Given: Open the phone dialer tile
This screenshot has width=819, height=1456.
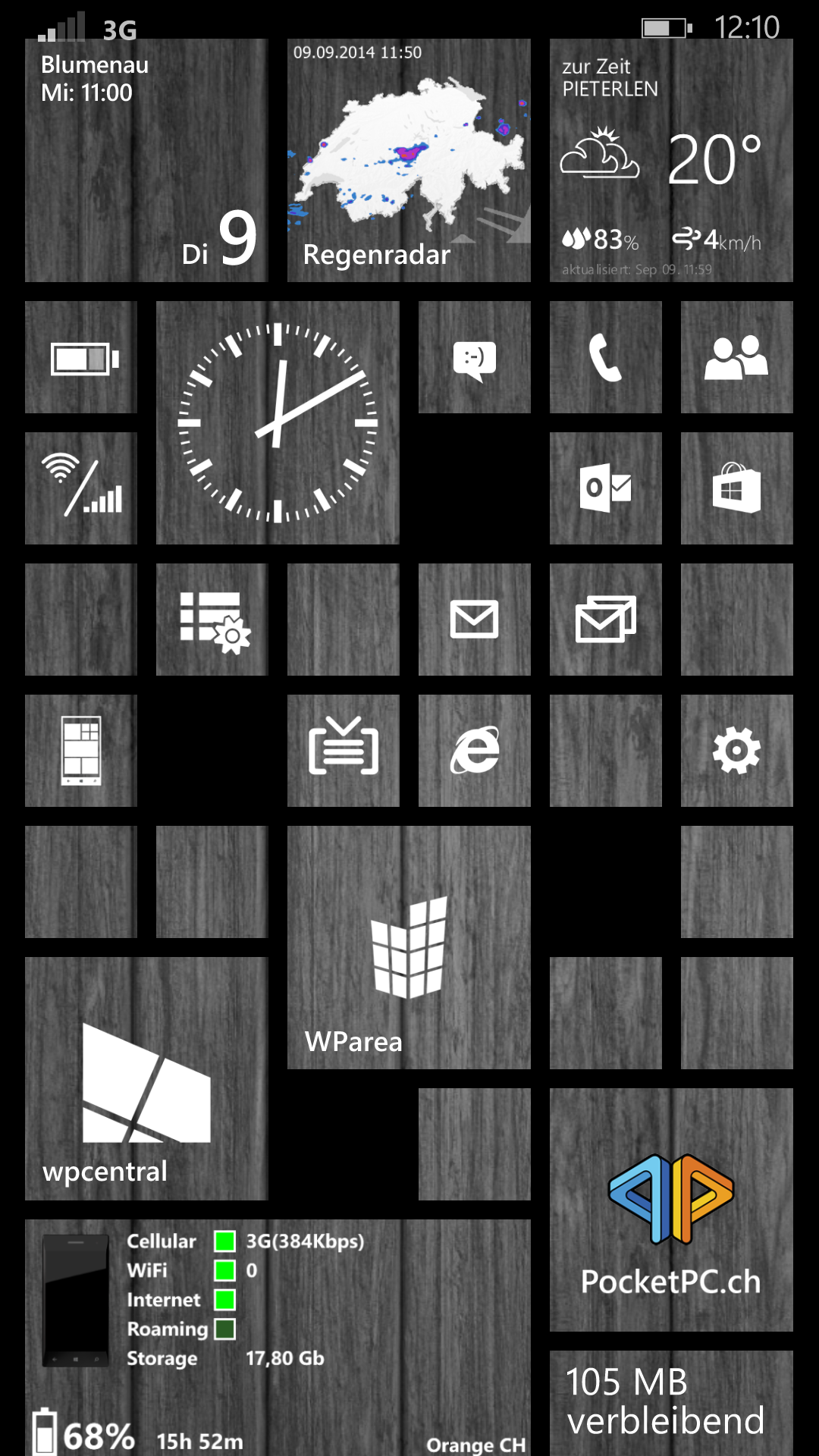Looking at the screenshot, I should point(606,357).
